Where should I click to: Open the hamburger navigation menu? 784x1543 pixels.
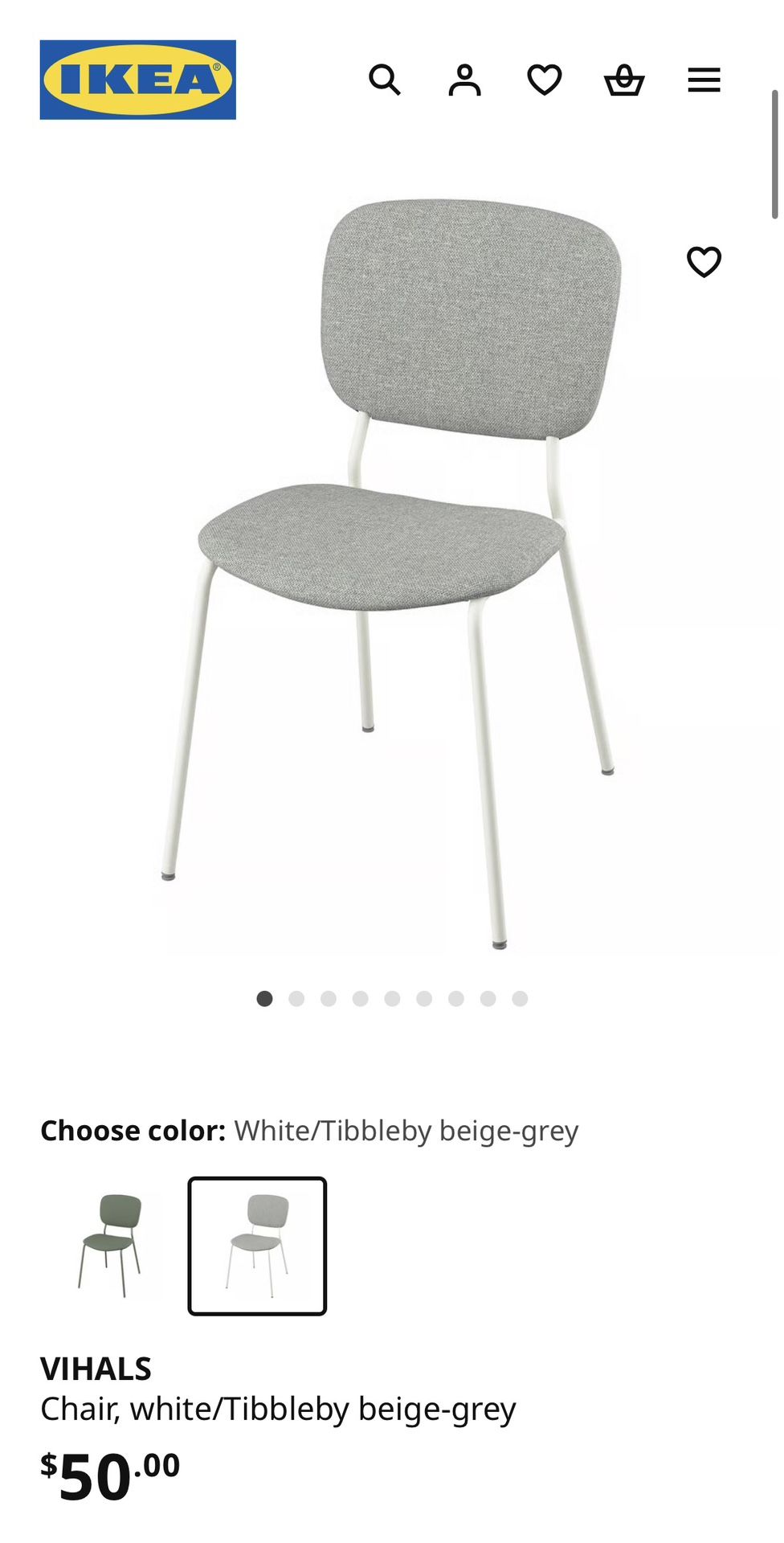click(704, 80)
